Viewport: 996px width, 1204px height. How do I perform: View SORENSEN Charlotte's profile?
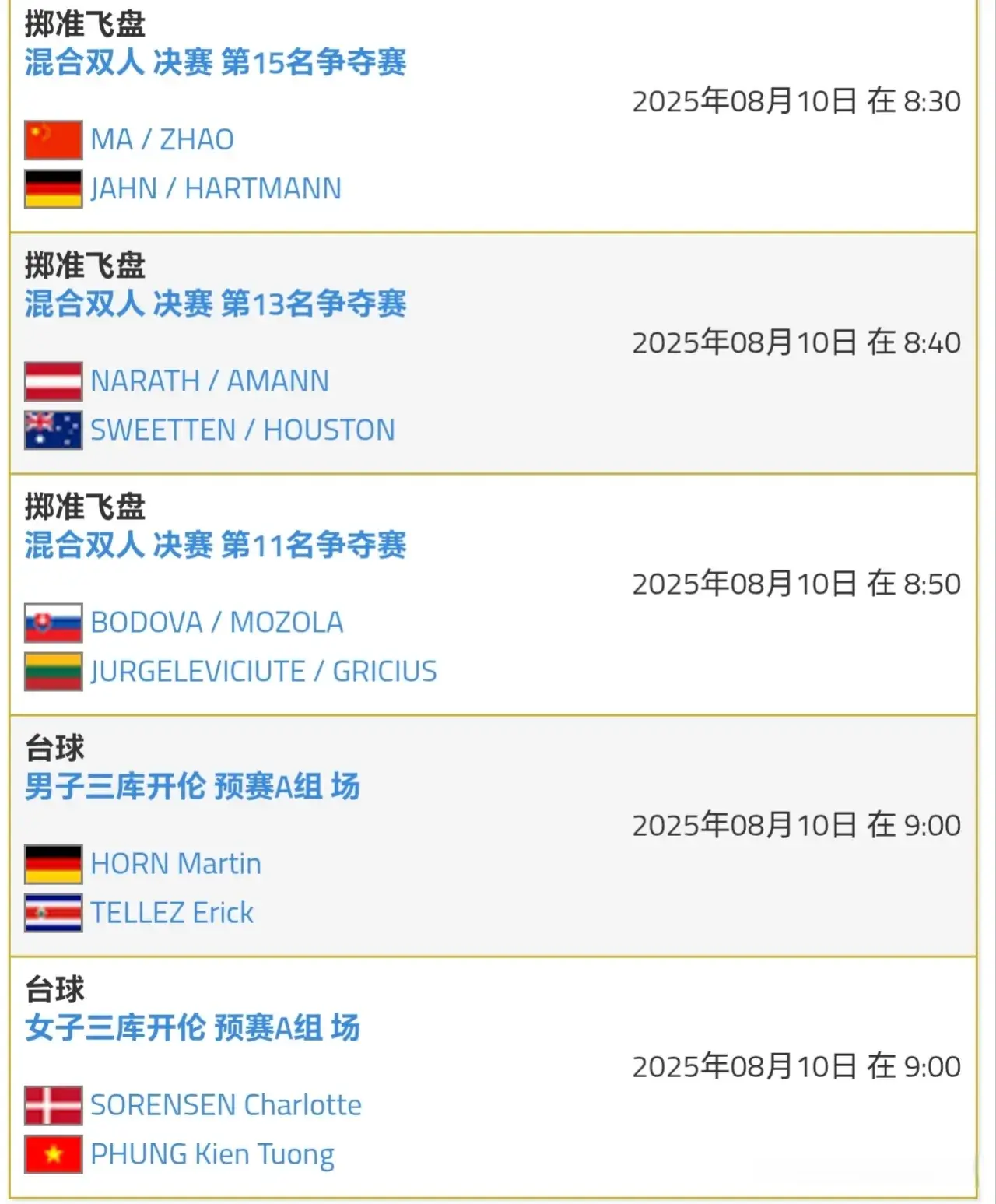tap(226, 1105)
